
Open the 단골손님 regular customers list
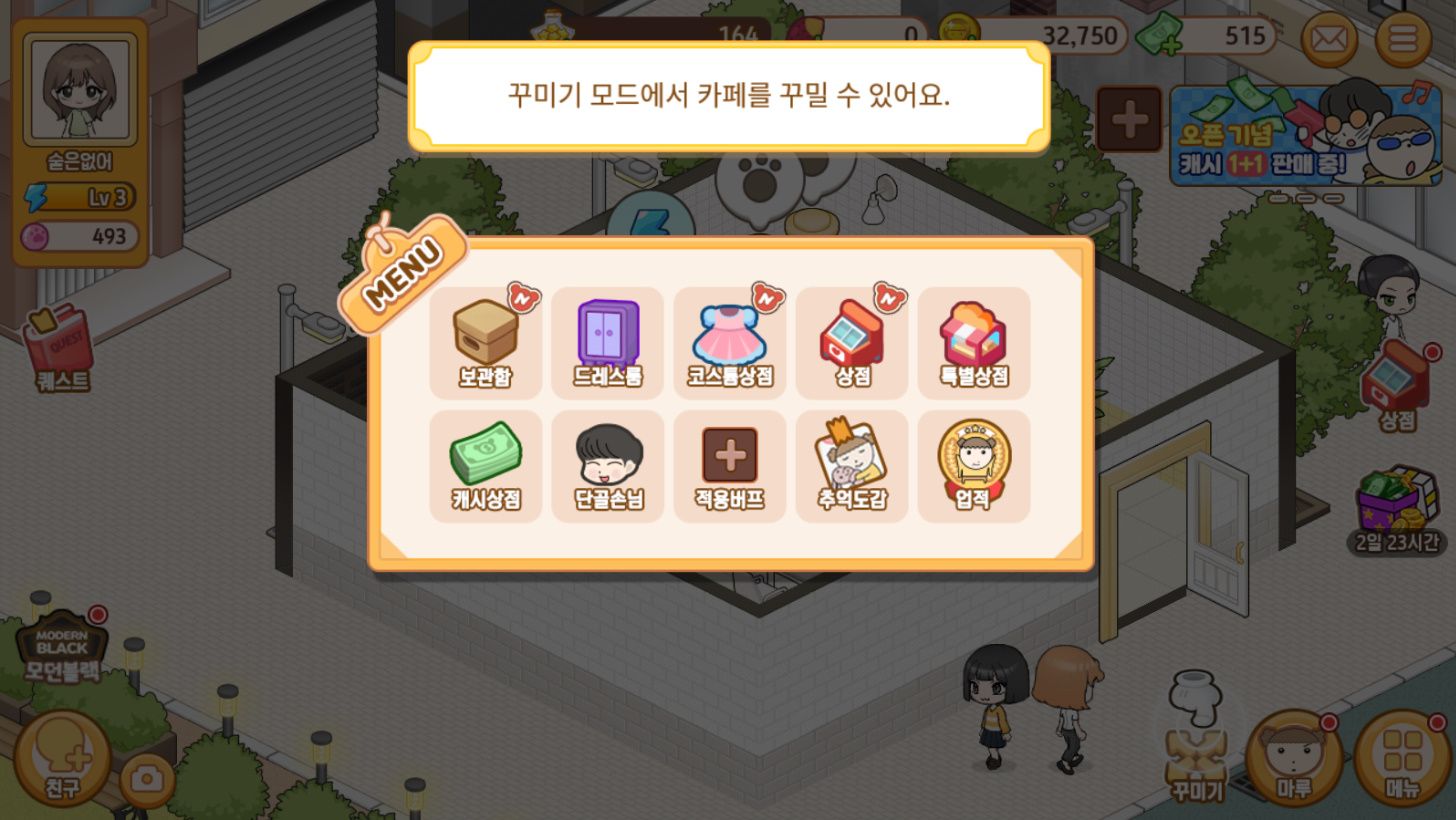[608, 465]
